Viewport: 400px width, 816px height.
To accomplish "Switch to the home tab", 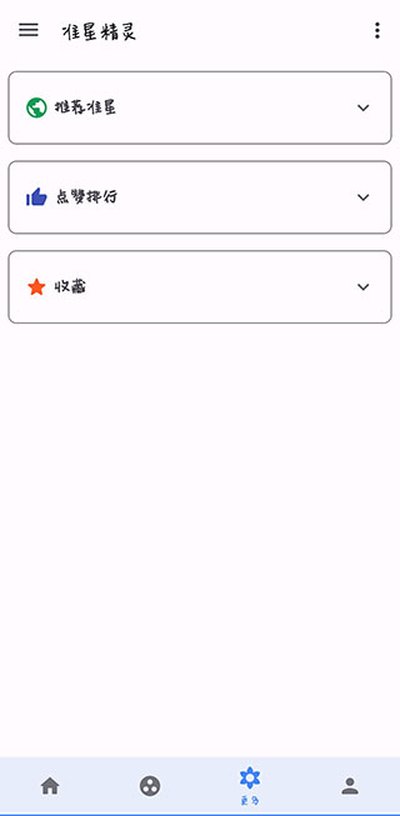I will pos(50,786).
